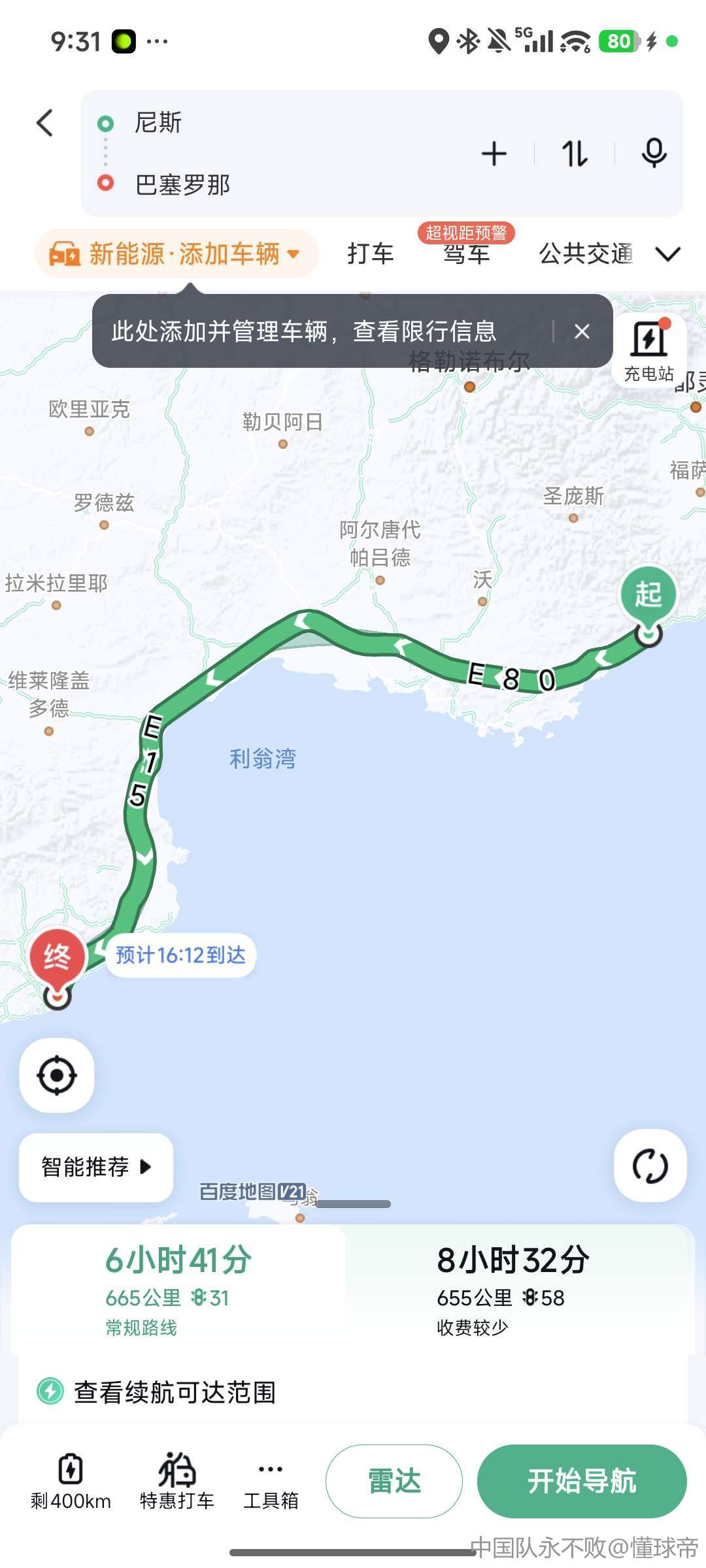Open 智能推荐 route preferences
706x1568 pixels.
(96, 1167)
